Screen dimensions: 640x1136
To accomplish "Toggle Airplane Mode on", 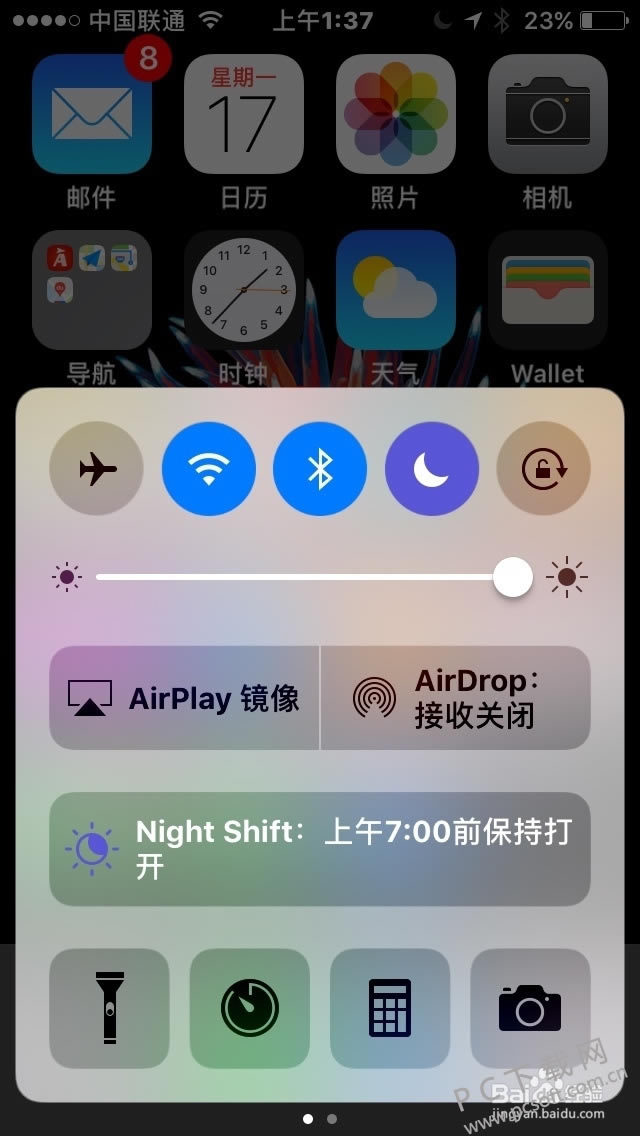I will 96,469.
